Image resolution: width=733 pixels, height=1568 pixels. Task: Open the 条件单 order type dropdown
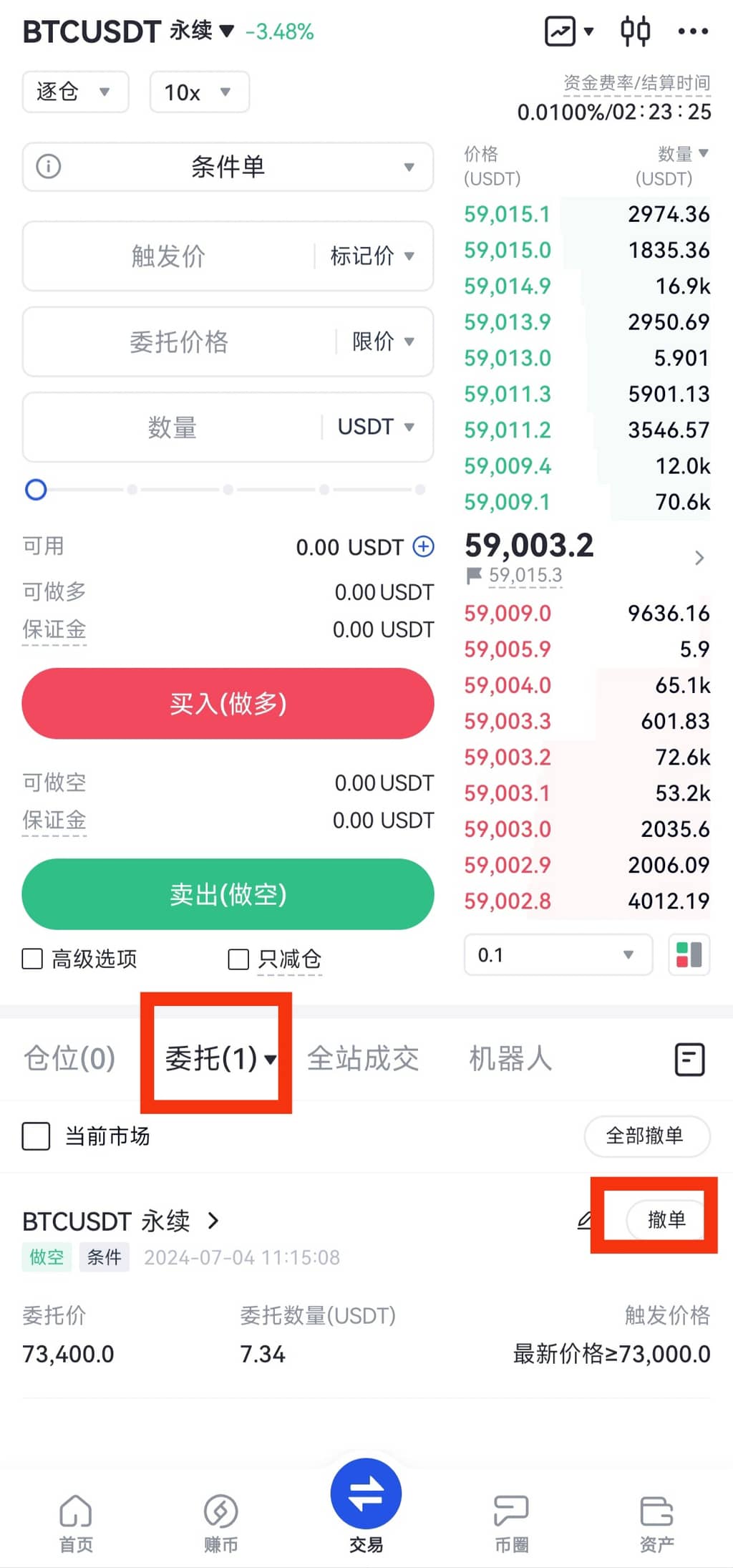tap(228, 167)
